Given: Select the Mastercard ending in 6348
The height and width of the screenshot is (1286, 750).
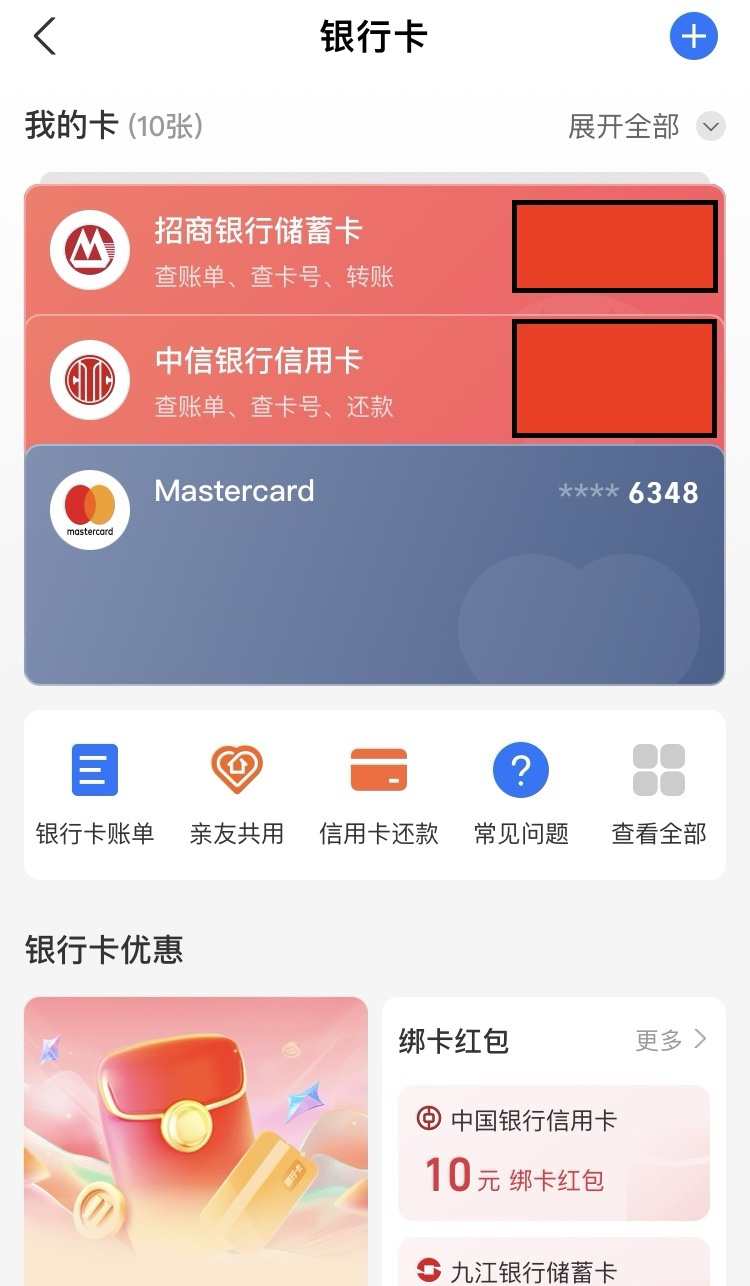Looking at the screenshot, I should [374, 565].
